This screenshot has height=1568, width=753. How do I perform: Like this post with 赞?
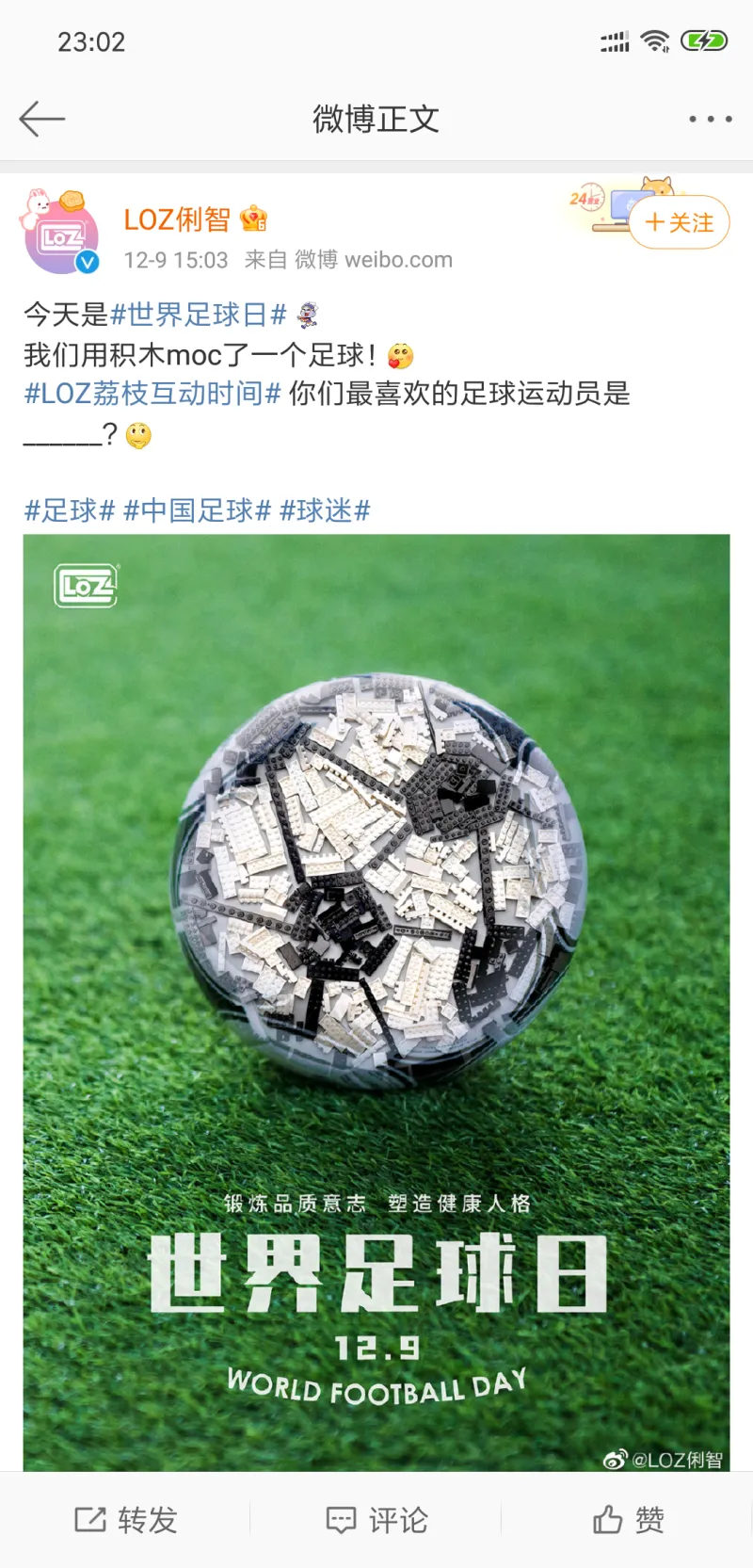click(628, 1520)
